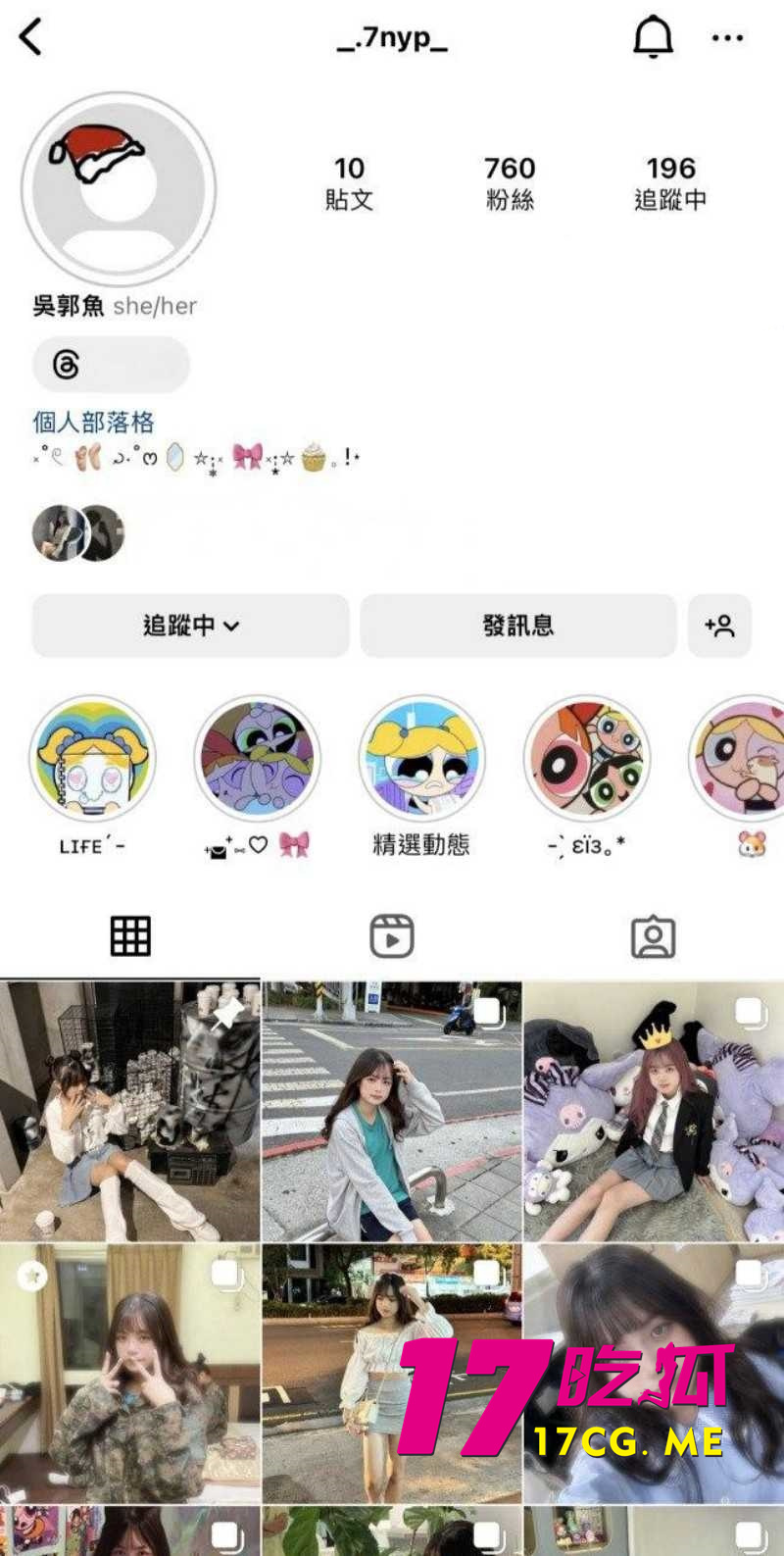The width and height of the screenshot is (784, 1556).
Task: Show suggested accounts with add-person icon
Action: 719,626
